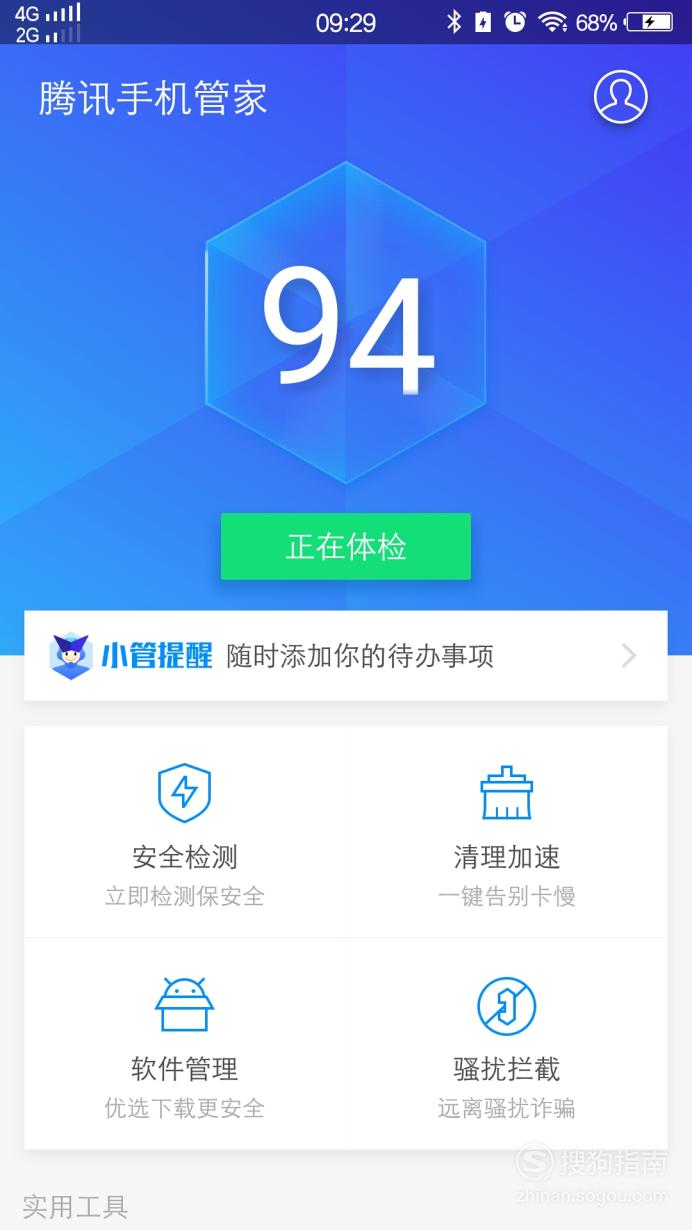
Task: Open 安全检测 security scan
Action: click(x=185, y=833)
